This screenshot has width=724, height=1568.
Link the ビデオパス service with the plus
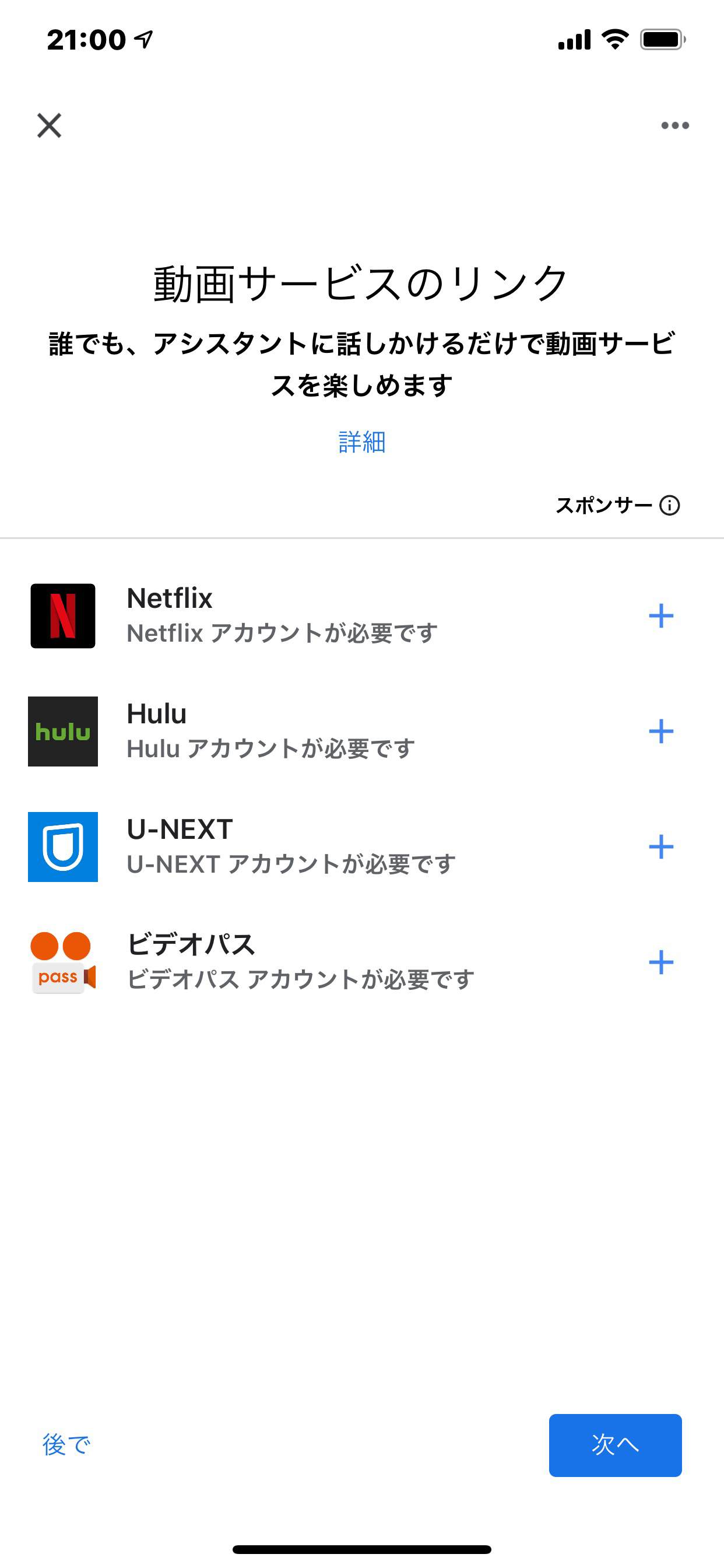(x=660, y=963)
